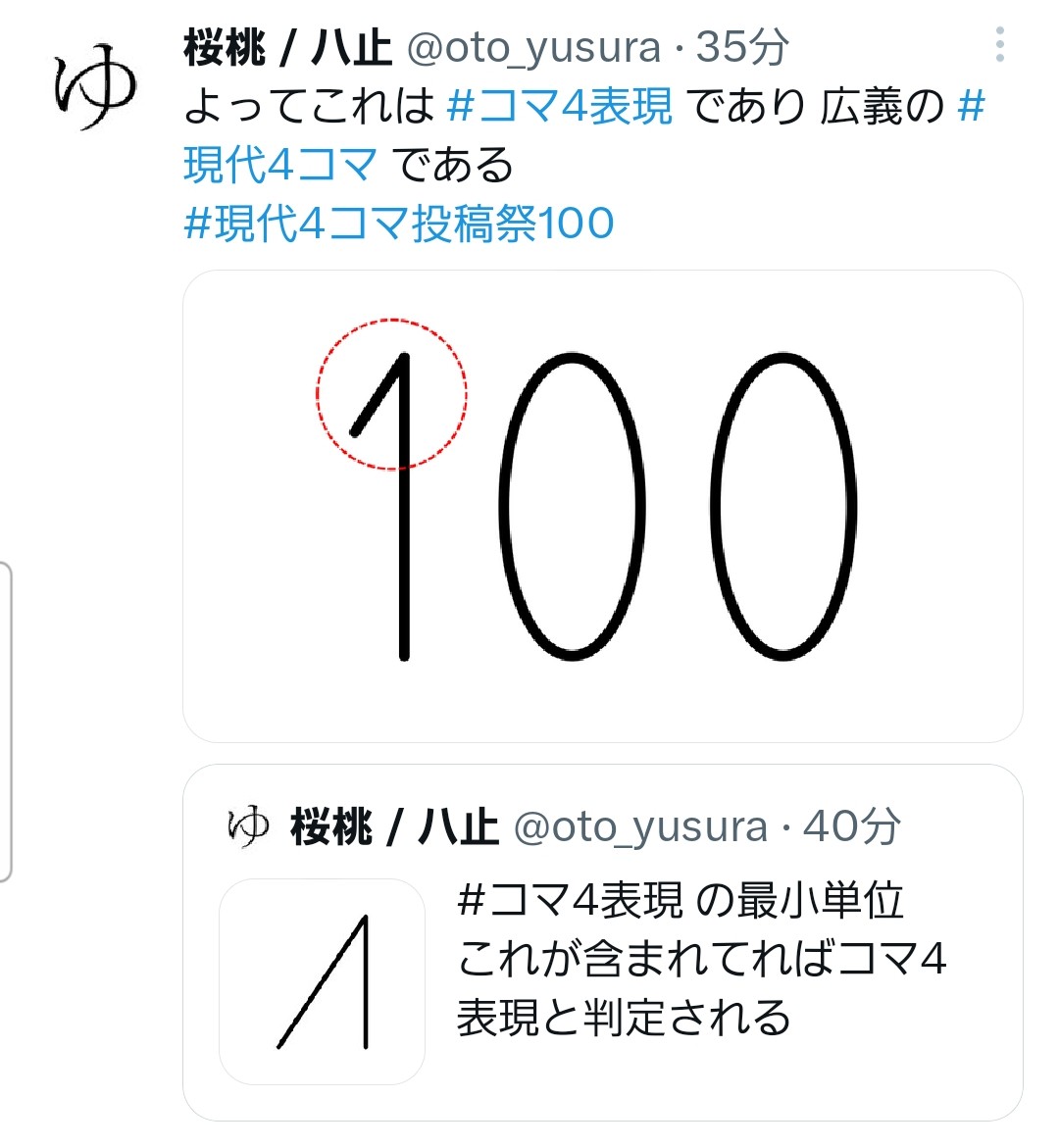Open 桜桃 / 八止 profile avatar
1059x1148 pixels.
pyautogui.click(x=94, y=89)
